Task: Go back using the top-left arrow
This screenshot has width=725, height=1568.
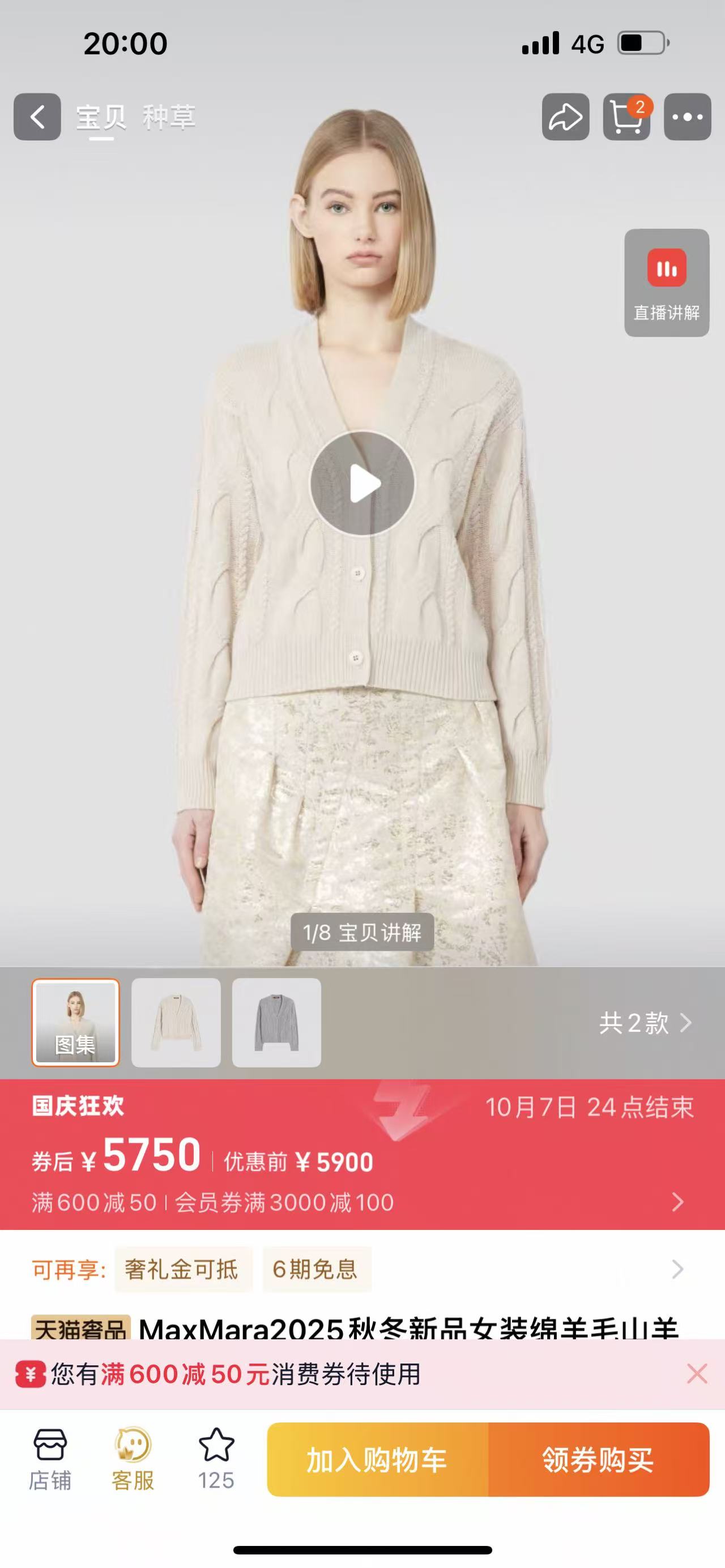Action: tap(37, 117)
